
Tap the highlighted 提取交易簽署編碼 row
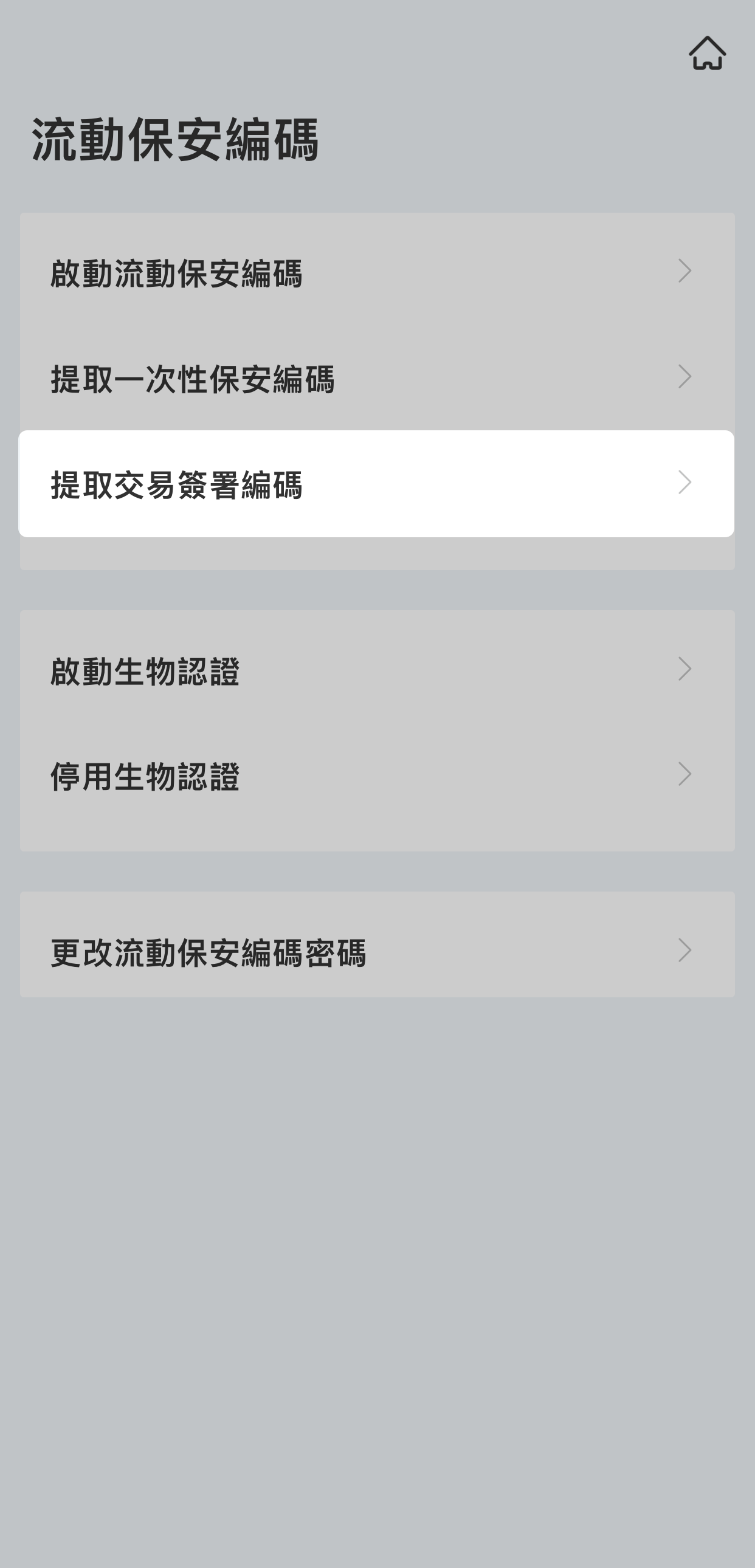click(x=377, y=484)
